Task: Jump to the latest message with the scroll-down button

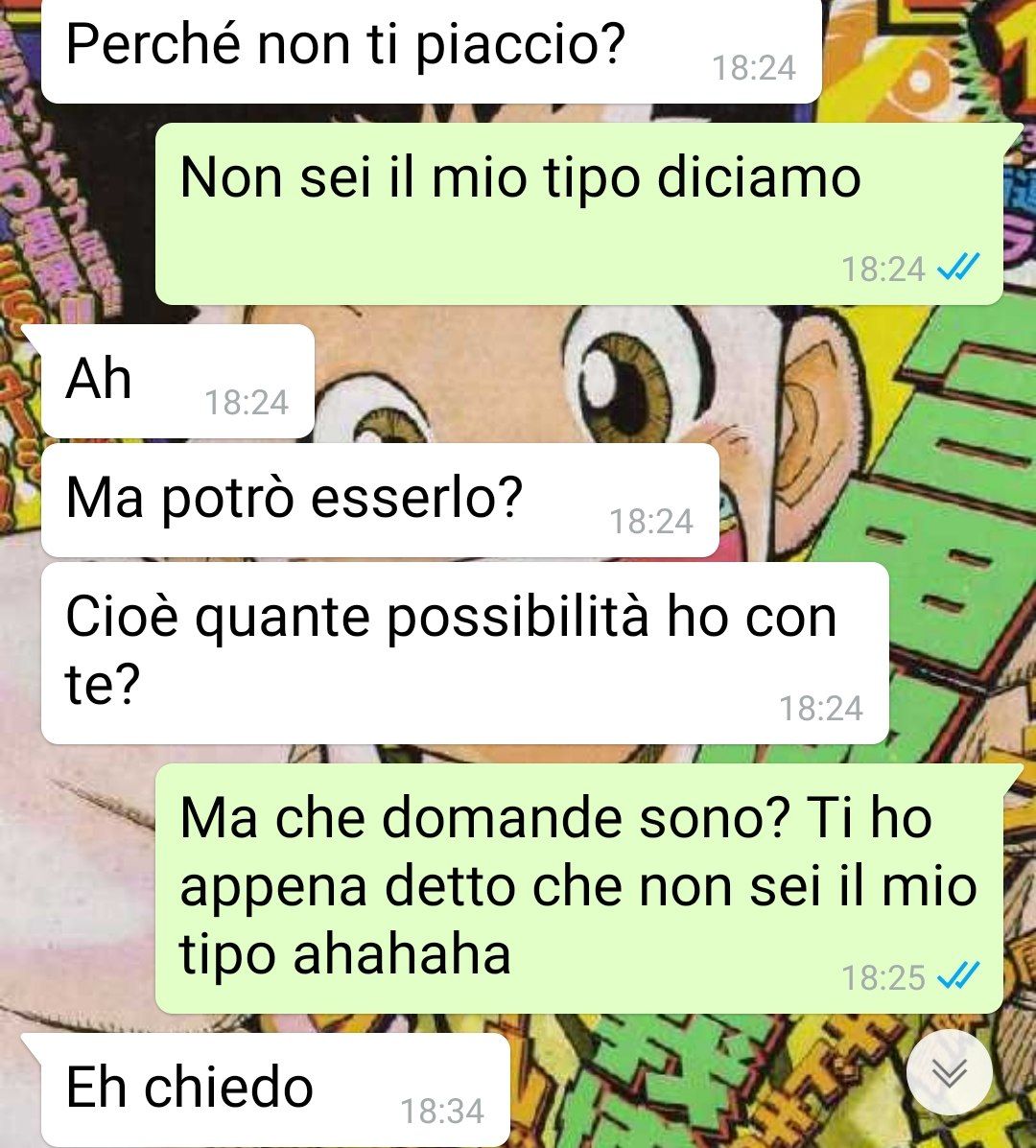Action: (x=949, y=1073)
